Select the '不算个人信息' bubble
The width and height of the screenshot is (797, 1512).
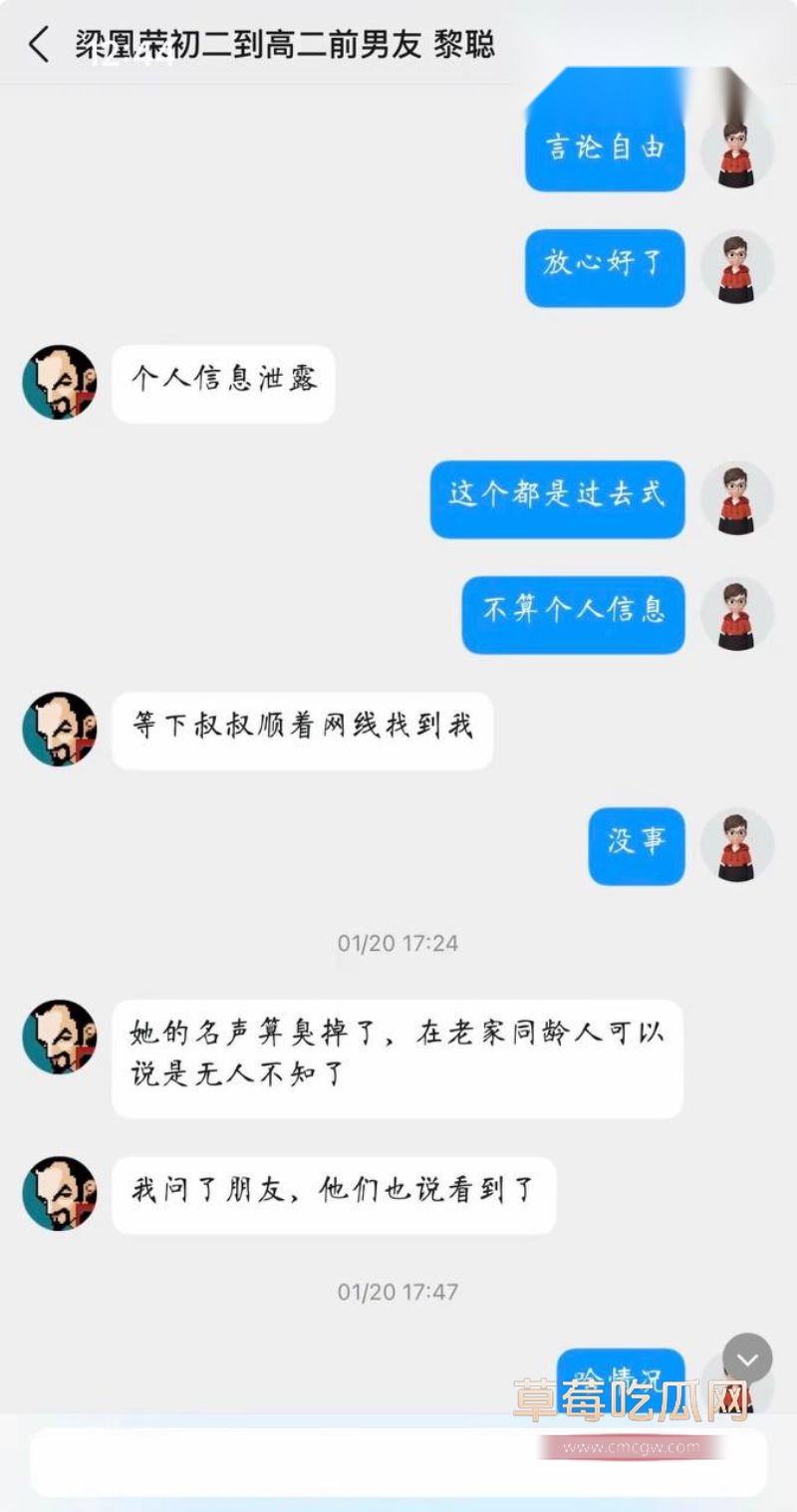573,615
